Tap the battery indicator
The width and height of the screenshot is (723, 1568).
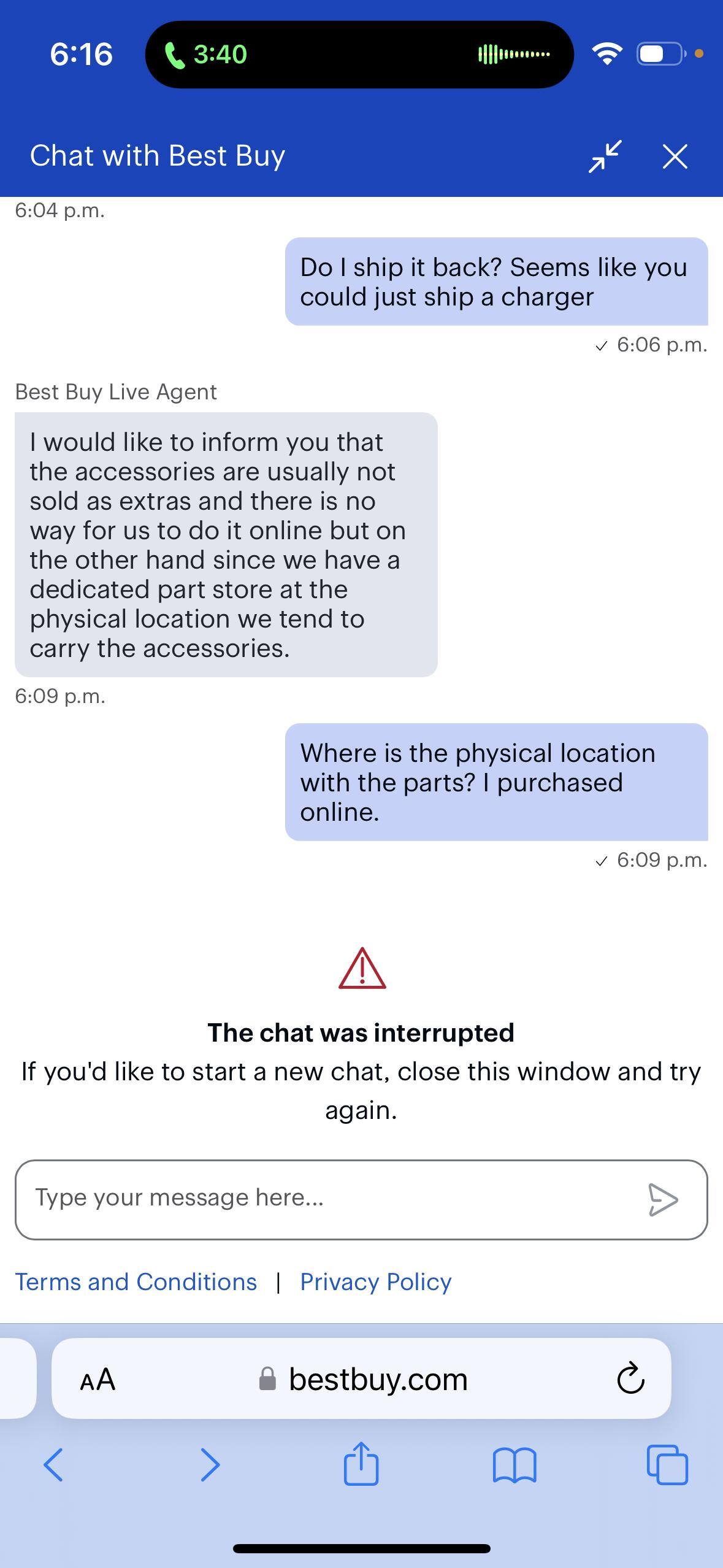click(657, 54)
